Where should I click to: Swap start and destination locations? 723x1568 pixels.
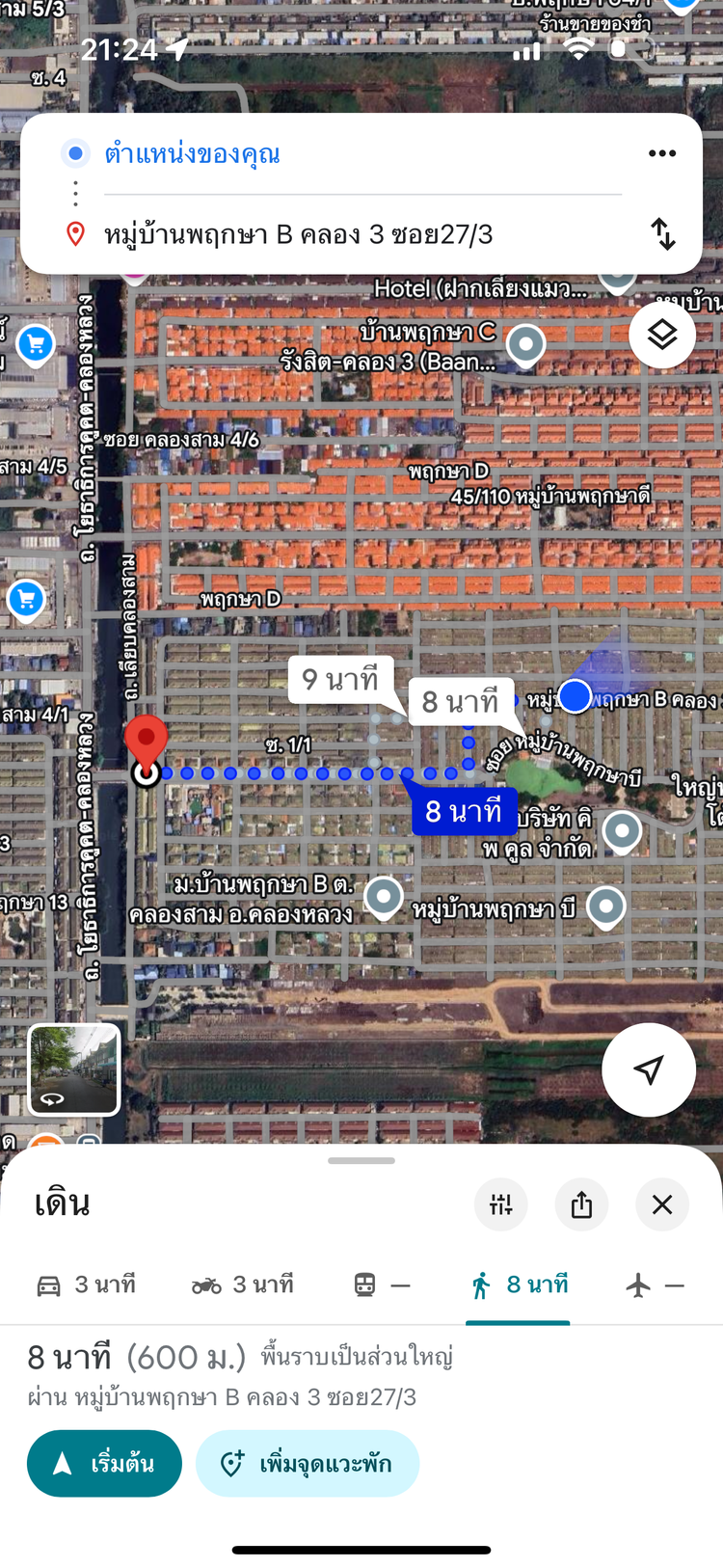point(663,233)
